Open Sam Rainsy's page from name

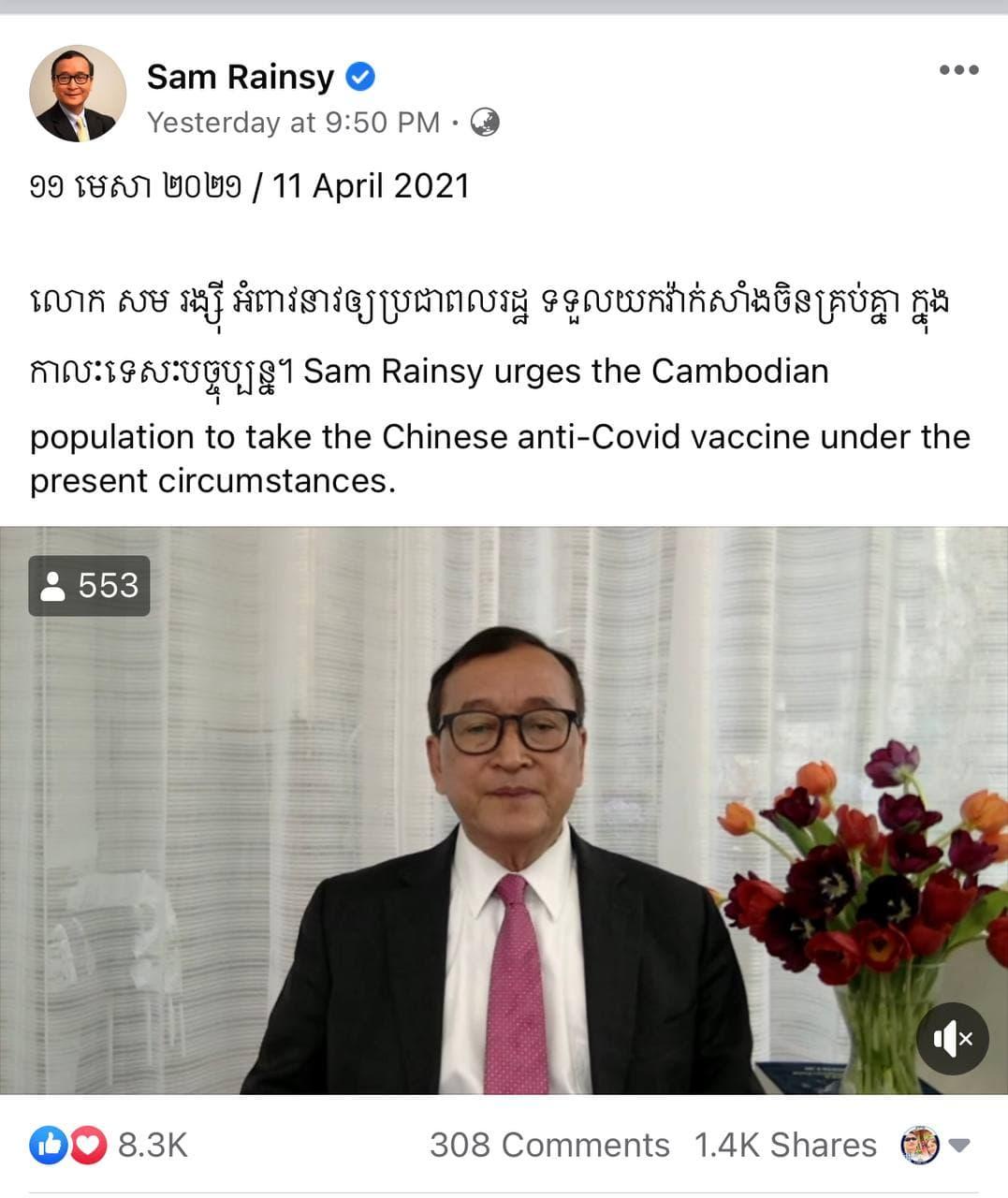coord(240,77)
